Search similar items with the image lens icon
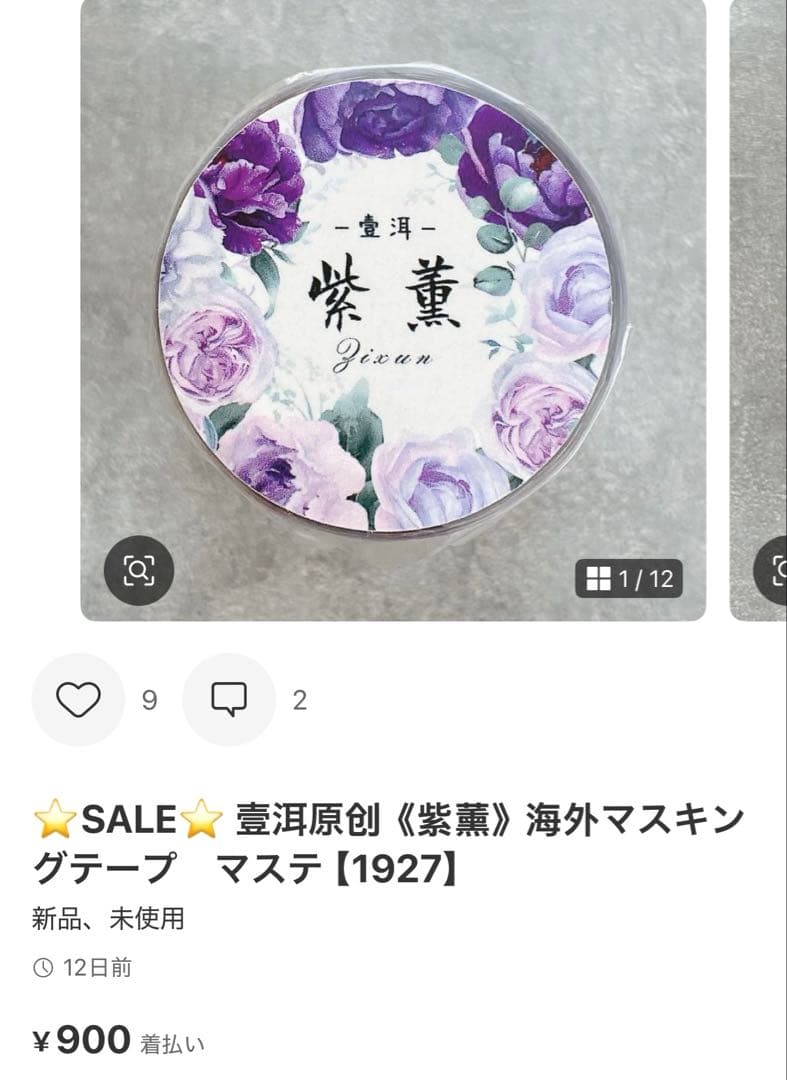 139,571
